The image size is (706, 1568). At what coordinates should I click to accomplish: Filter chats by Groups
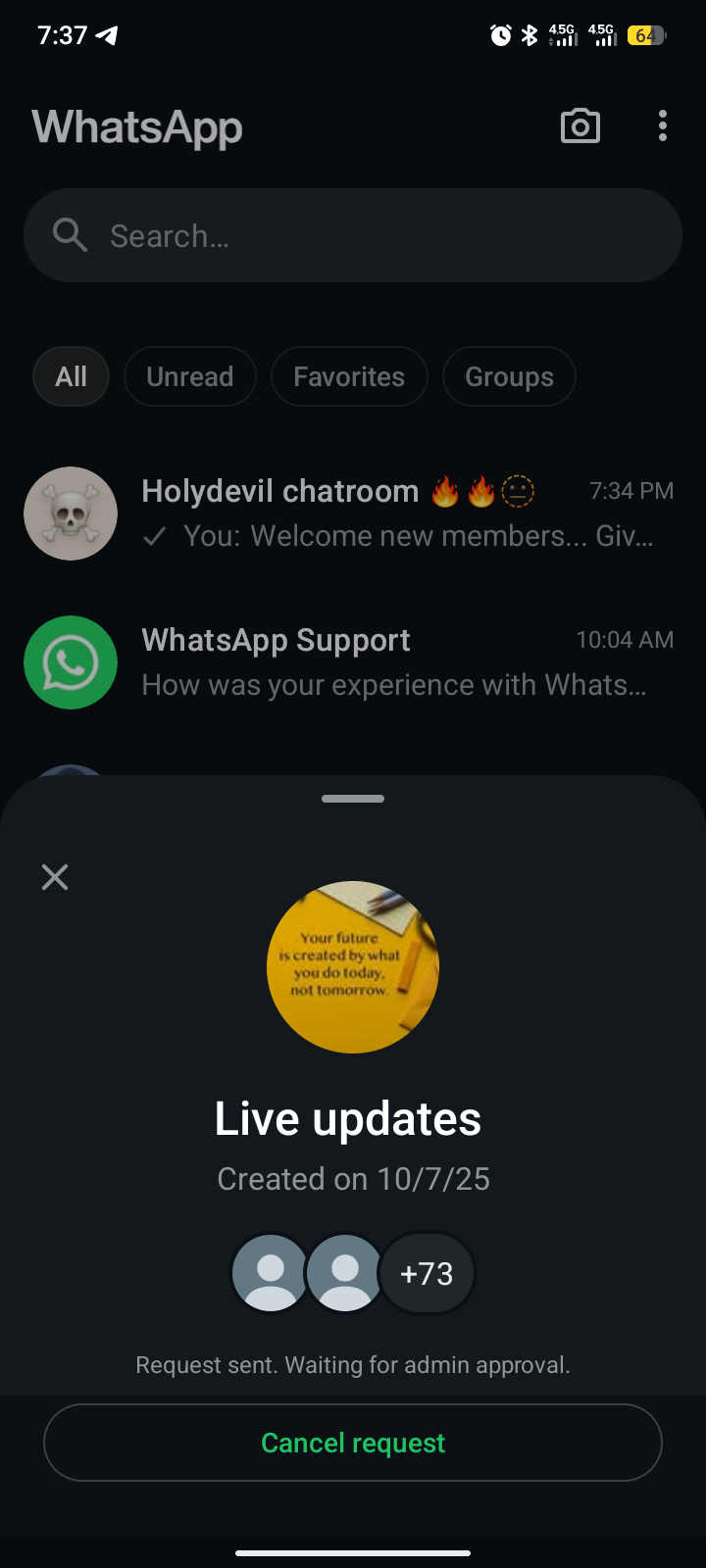tap(509, 376)
